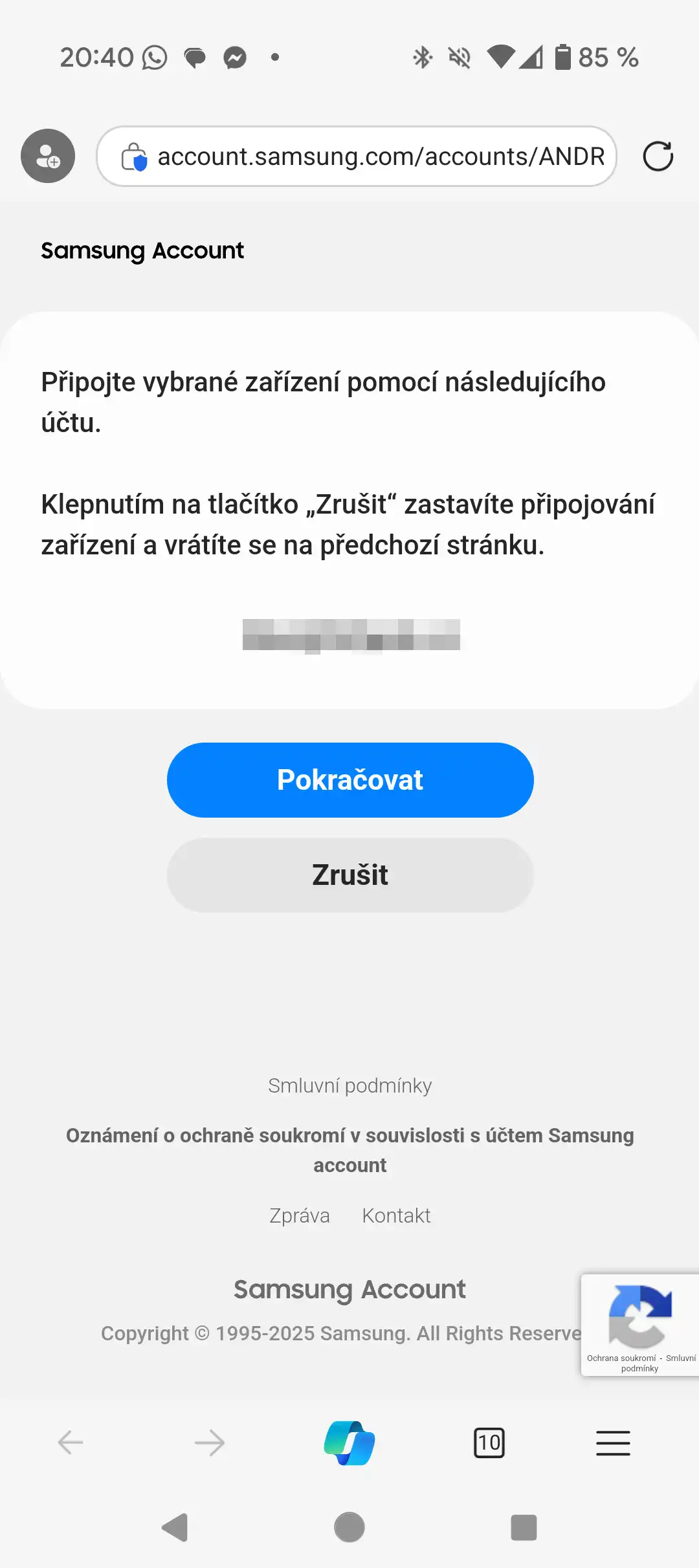Go back with the browser's left arrow

pos(71,1443)
